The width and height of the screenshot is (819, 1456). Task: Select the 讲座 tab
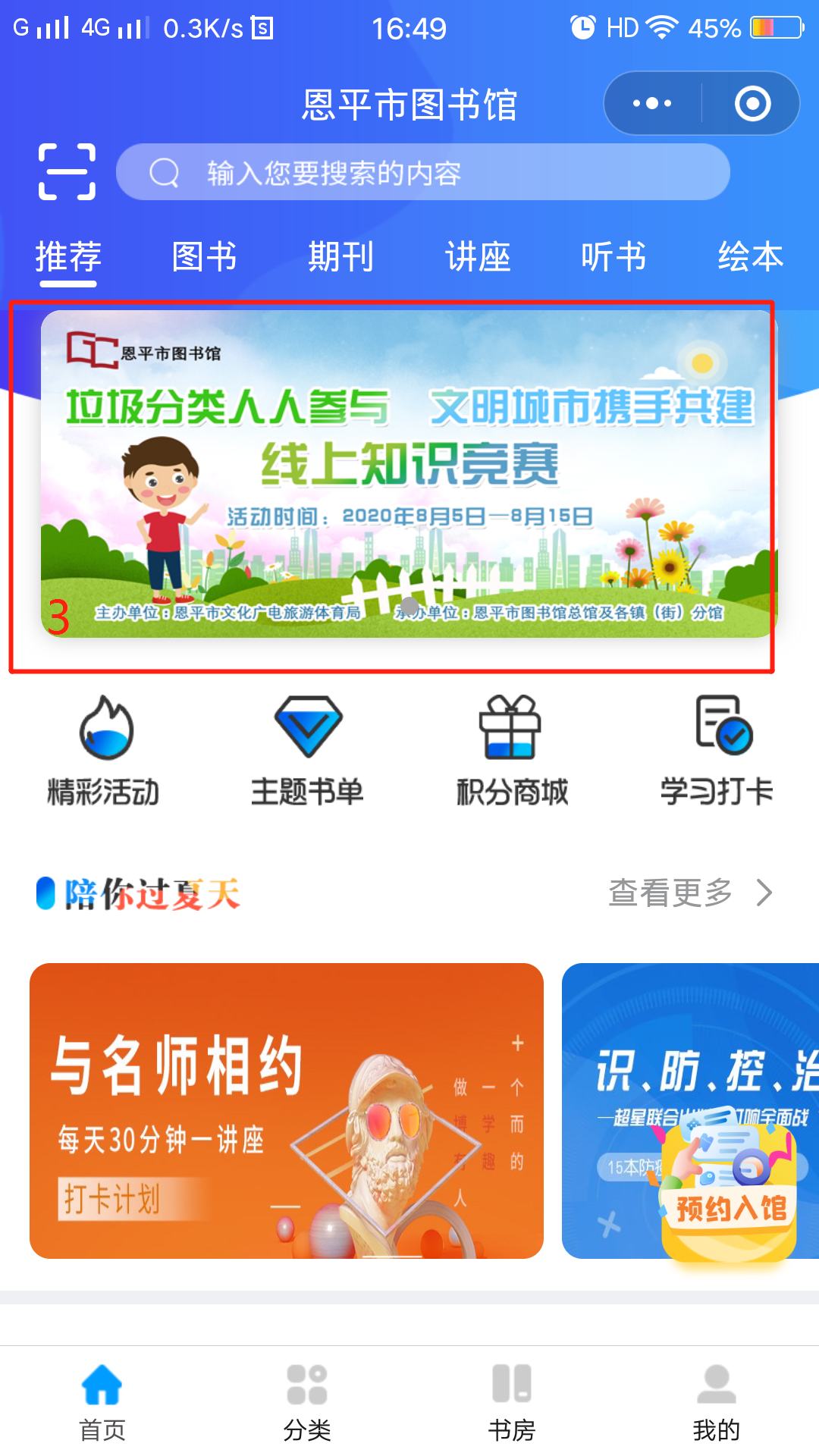tap(477, 256)
